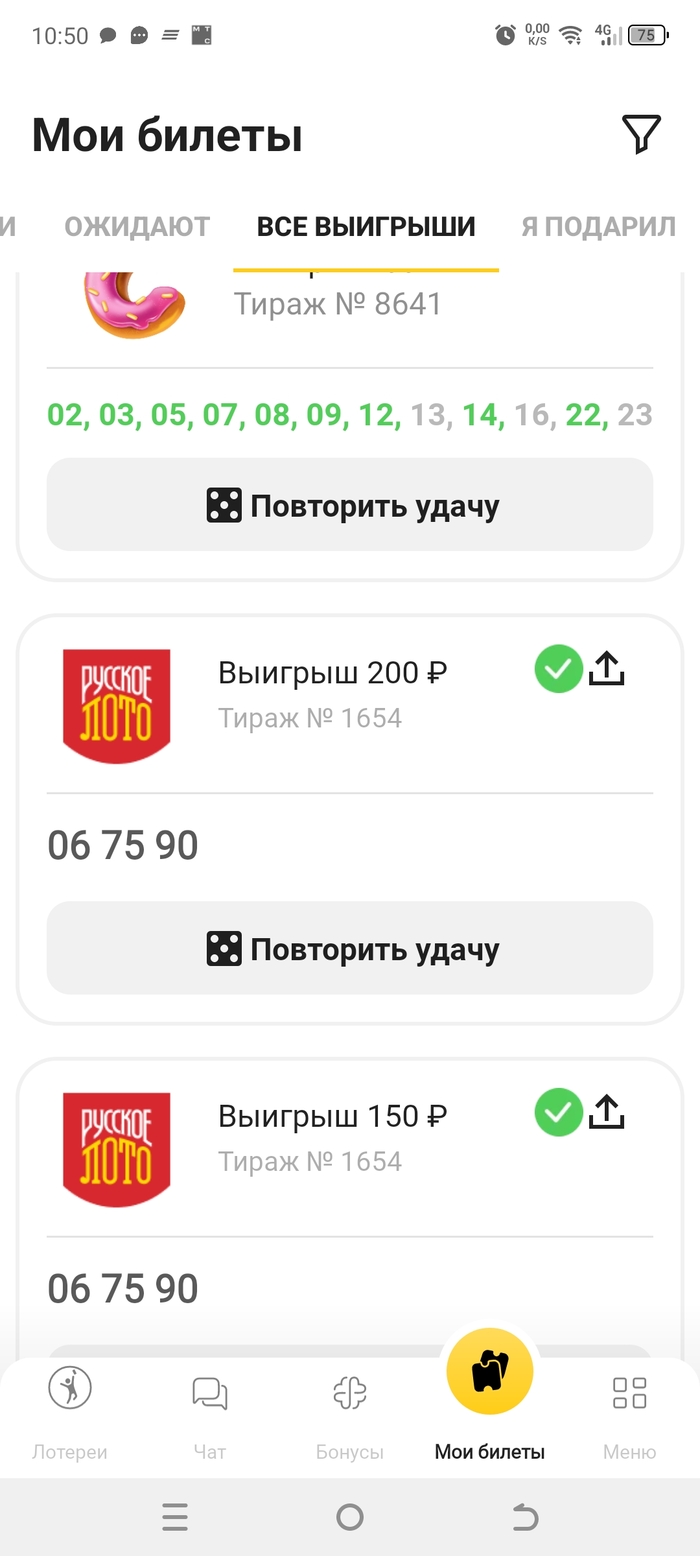The image size is (700, 1556).
Task: Go back using the system back button
Action: 525,1518
